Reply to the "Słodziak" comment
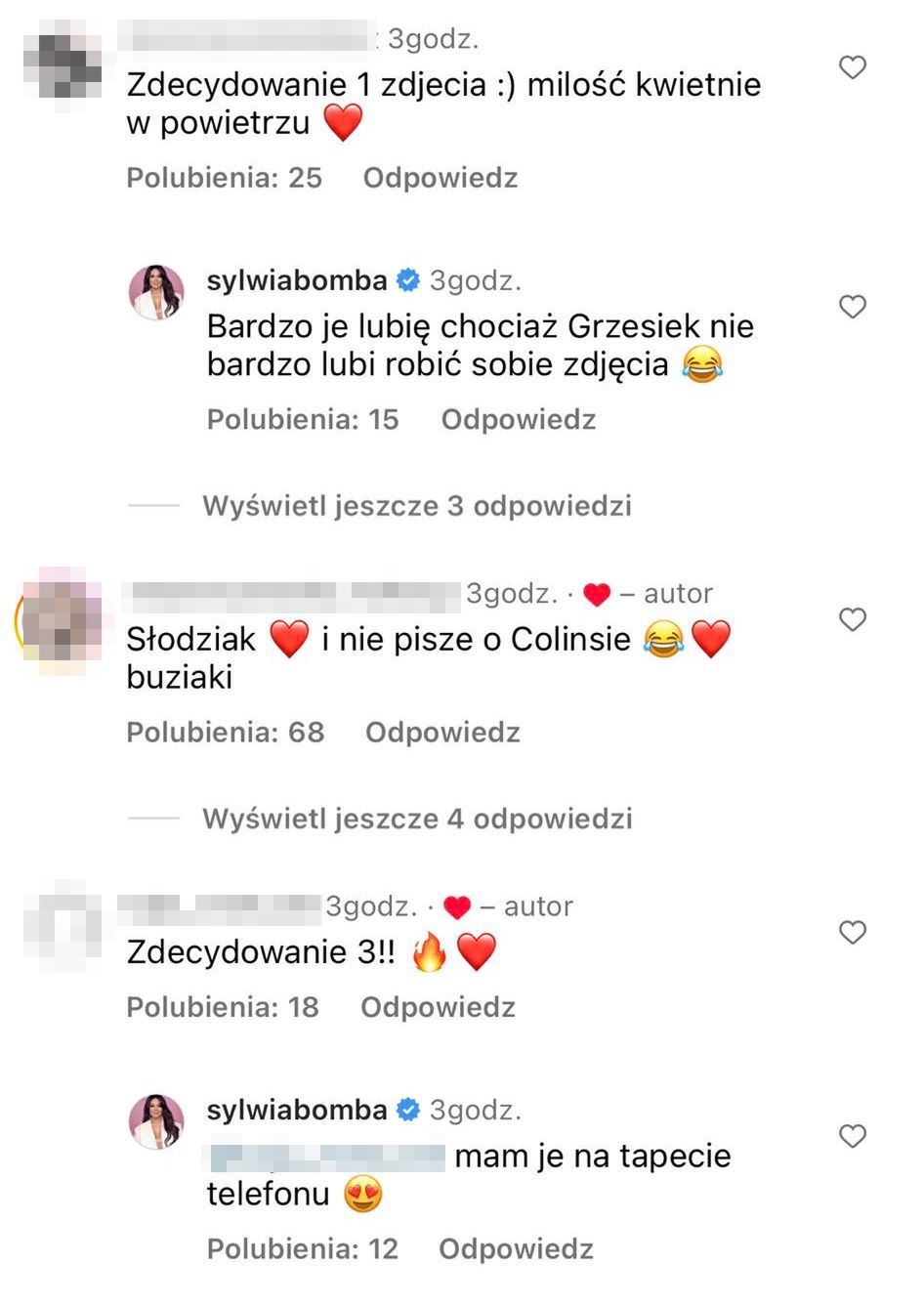The height and width of the screenshot is (1305, 924). pos(441,732)
